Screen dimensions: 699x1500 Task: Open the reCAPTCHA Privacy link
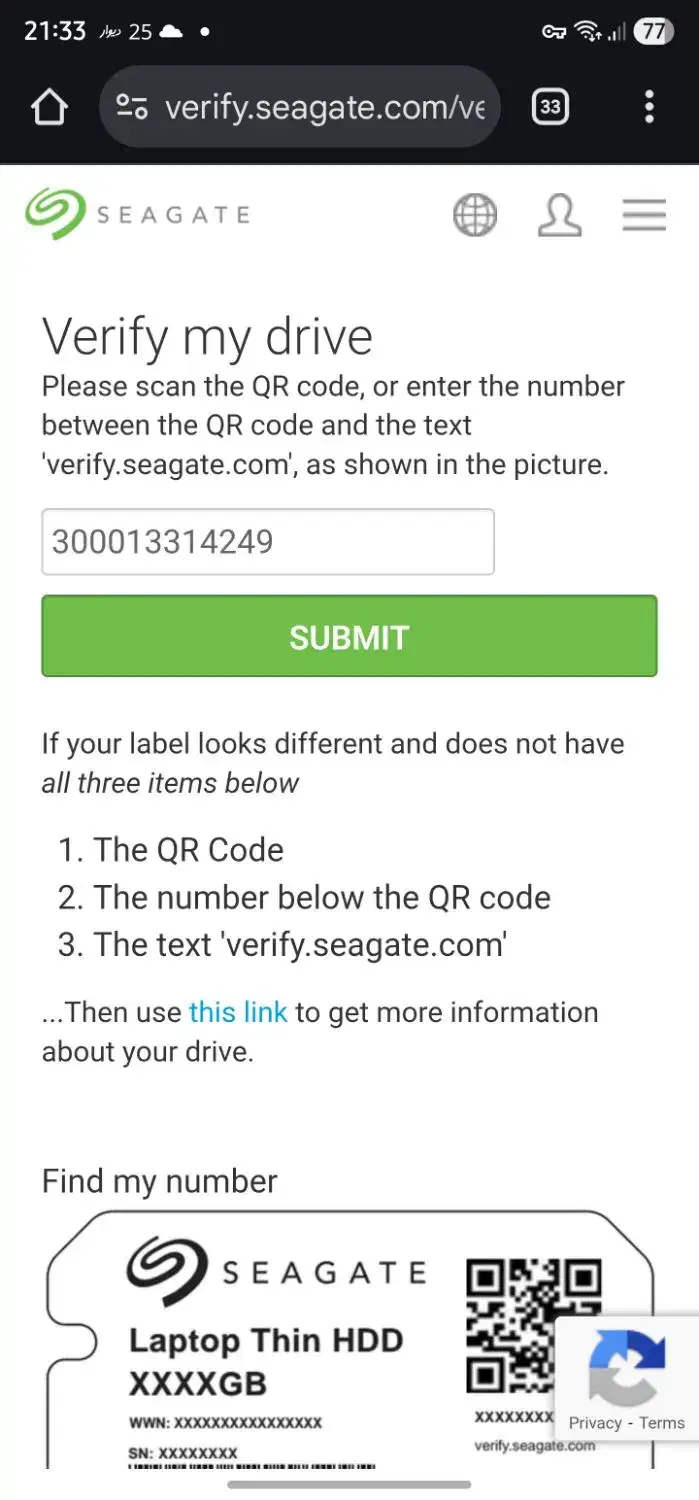coord(595,1423)
